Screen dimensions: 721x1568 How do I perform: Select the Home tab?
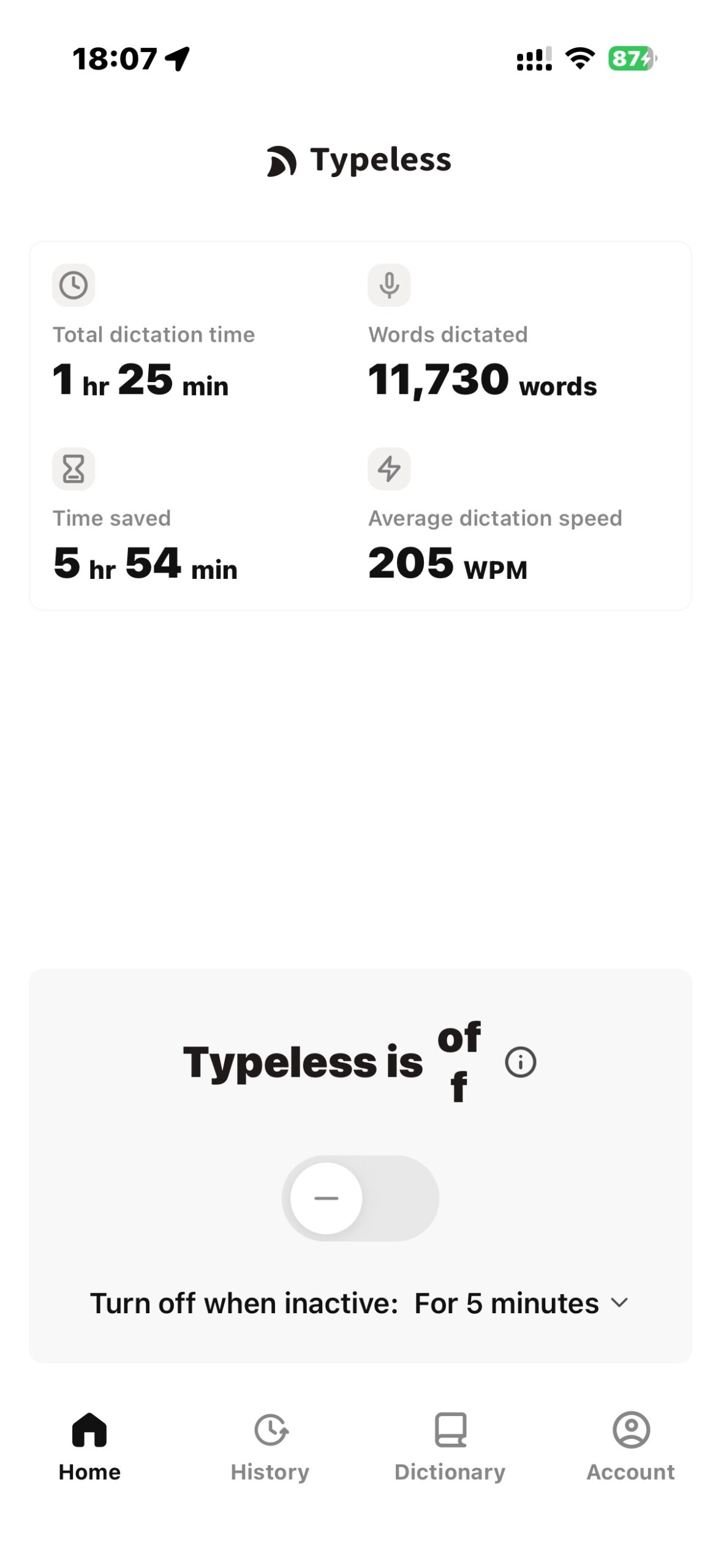(89, 1446)
